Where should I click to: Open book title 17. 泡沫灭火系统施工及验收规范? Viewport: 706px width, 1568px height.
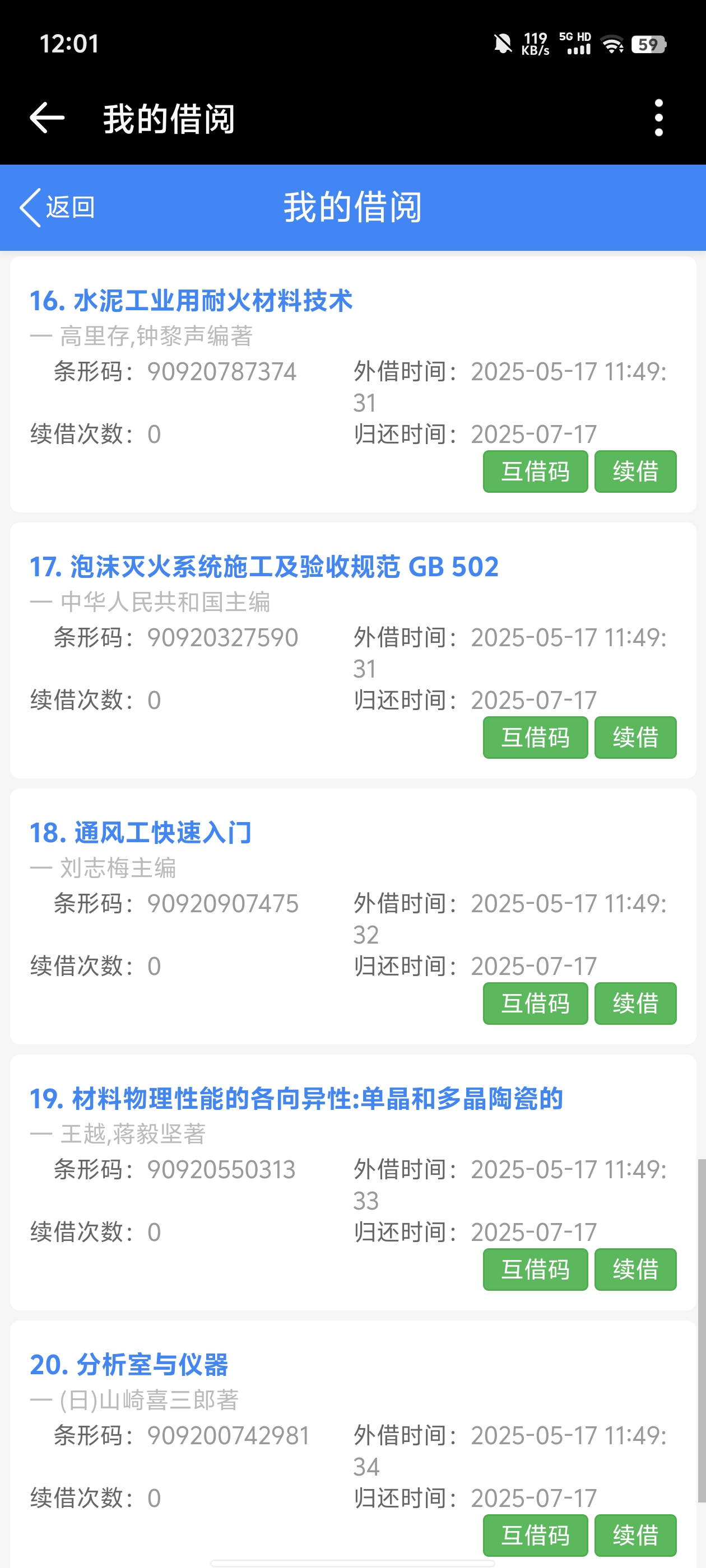264,567
